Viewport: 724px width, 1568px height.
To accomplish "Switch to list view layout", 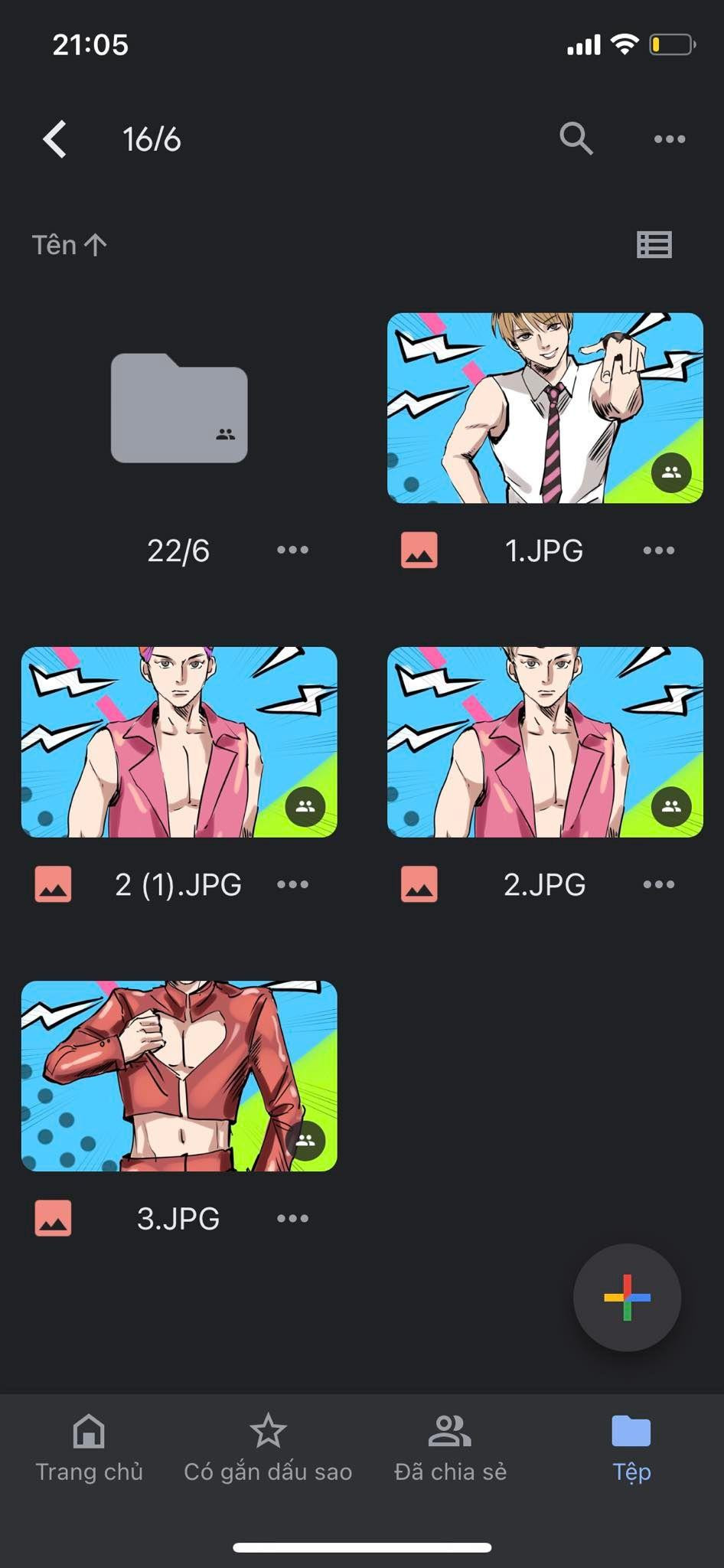I will [654, 245].
